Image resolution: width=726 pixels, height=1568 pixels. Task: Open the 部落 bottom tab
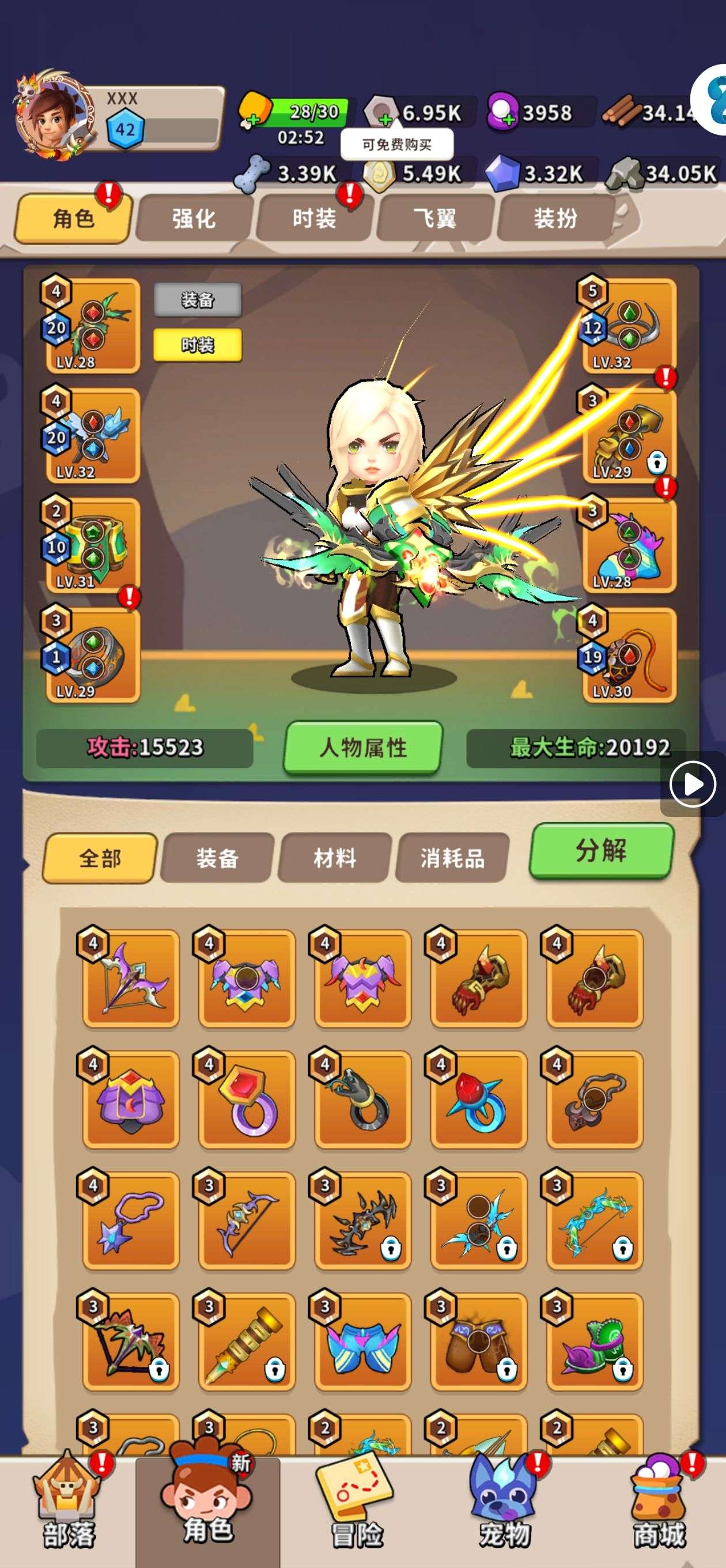click(67, 1511)
